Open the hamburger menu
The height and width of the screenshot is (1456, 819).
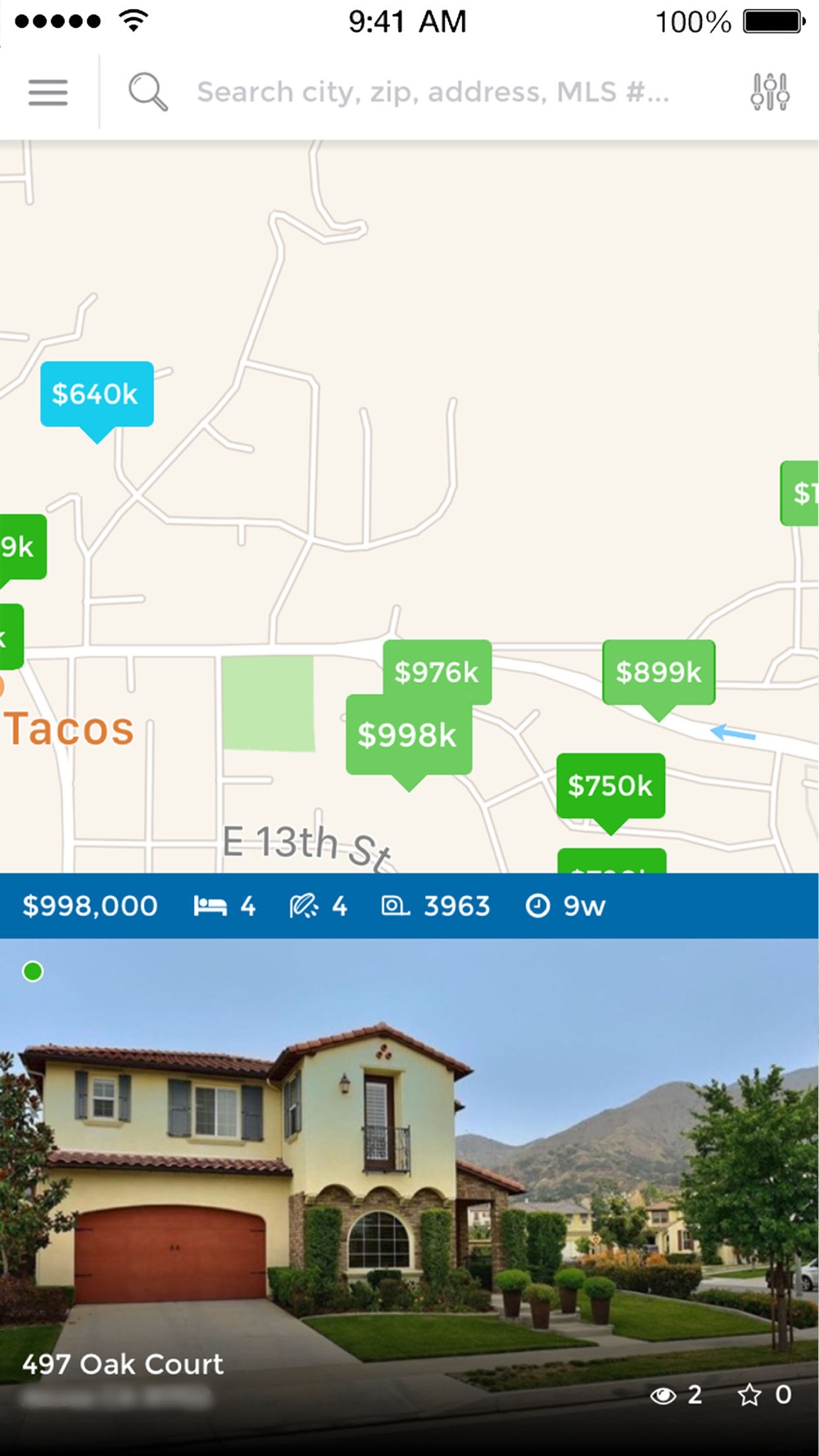click(x=48, y=92)
